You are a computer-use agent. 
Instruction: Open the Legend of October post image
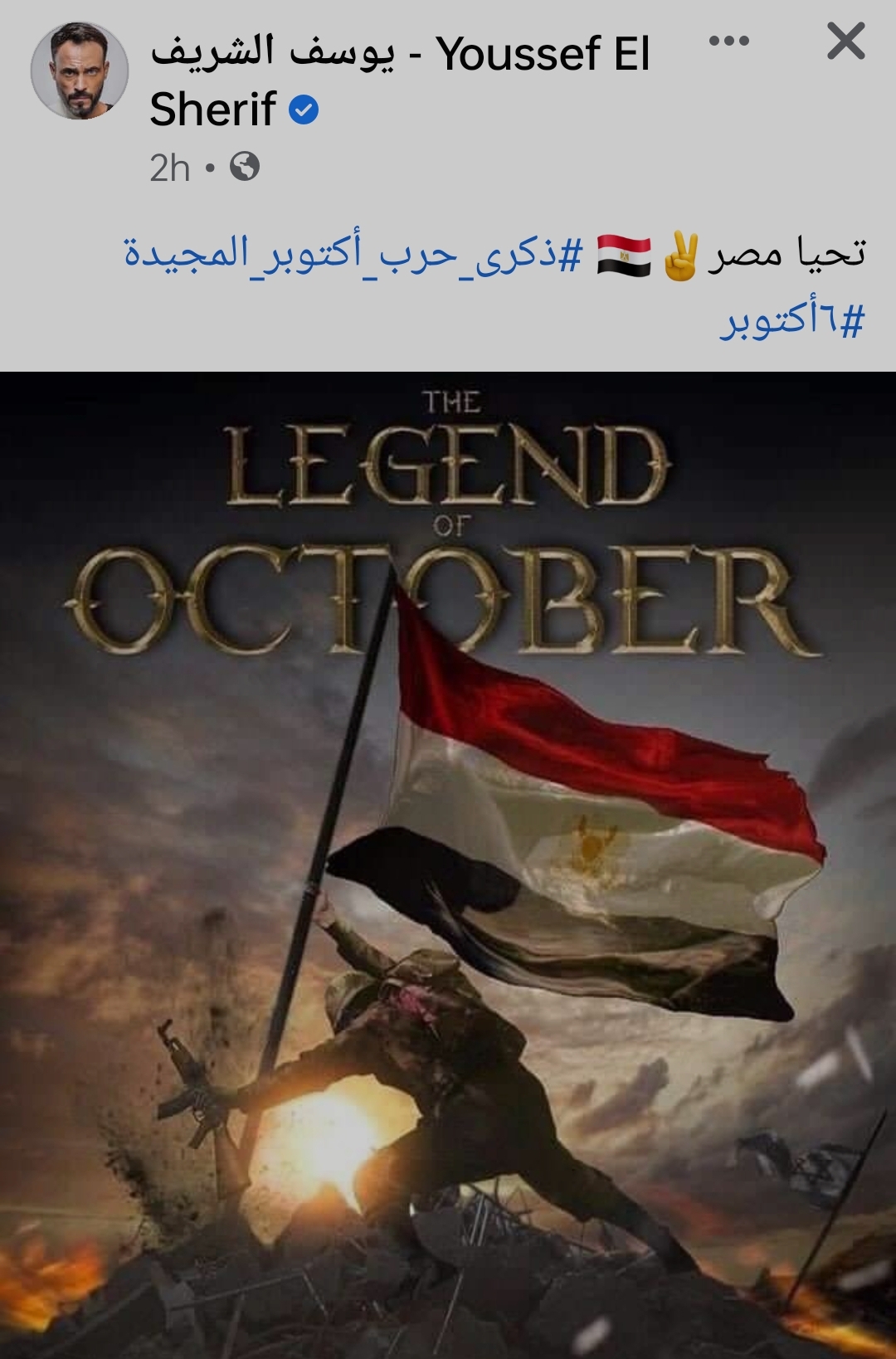point(448,865)
